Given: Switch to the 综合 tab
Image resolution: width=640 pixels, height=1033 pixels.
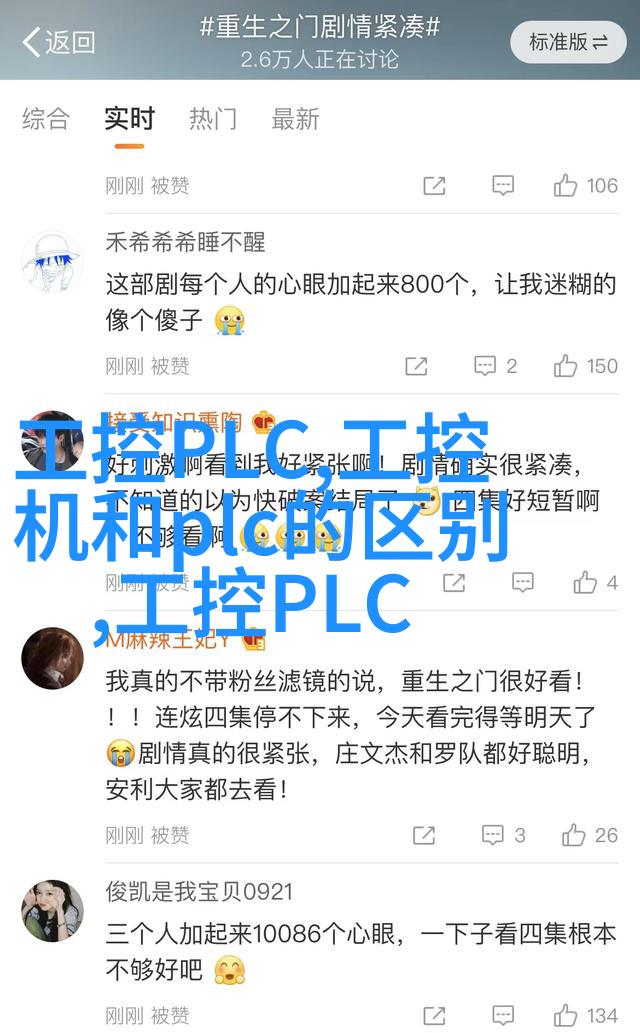Looking at the screenshot, I should [x=46, y=119].
